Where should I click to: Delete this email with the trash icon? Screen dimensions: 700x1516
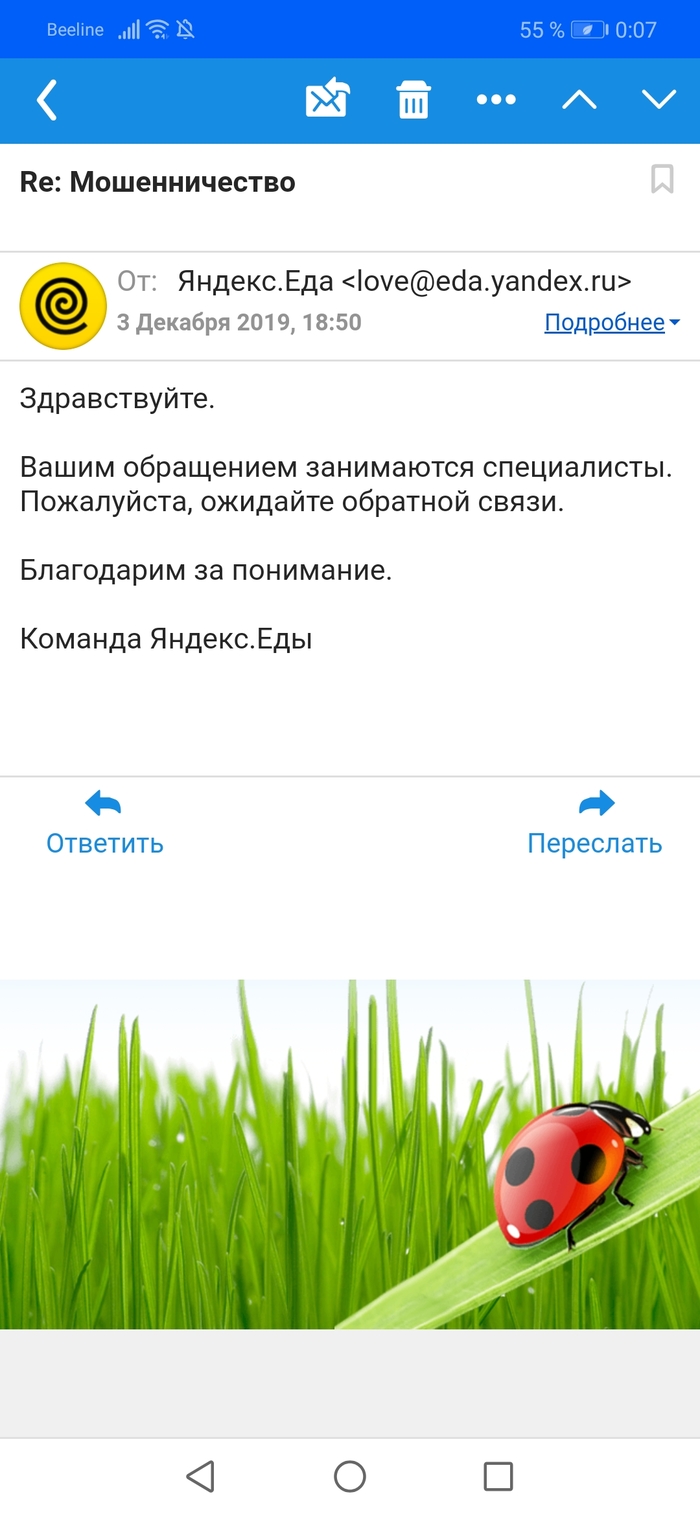coord(413,100)
